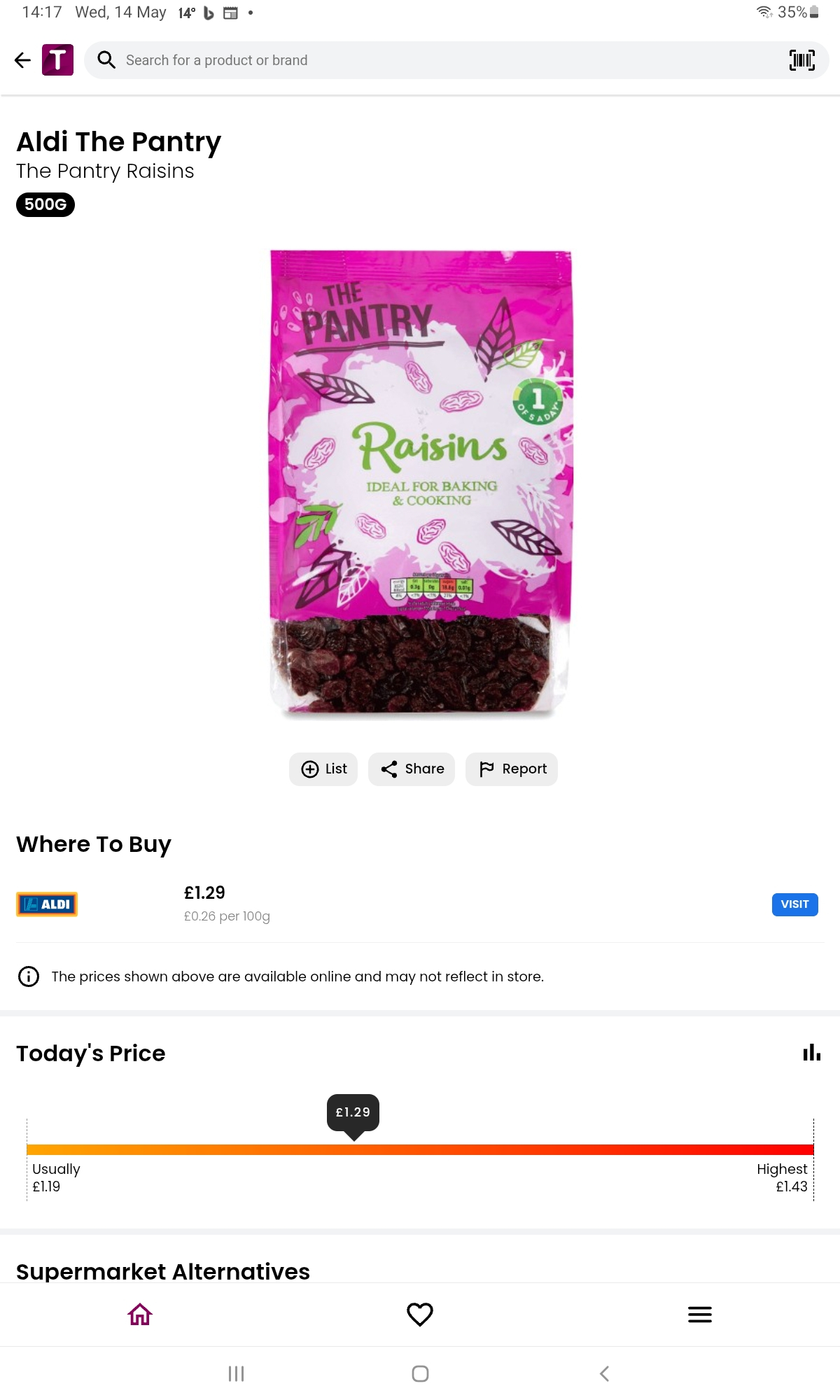Add raisins to a list
Screen dimensions: 840x1400
pos(323,769)
